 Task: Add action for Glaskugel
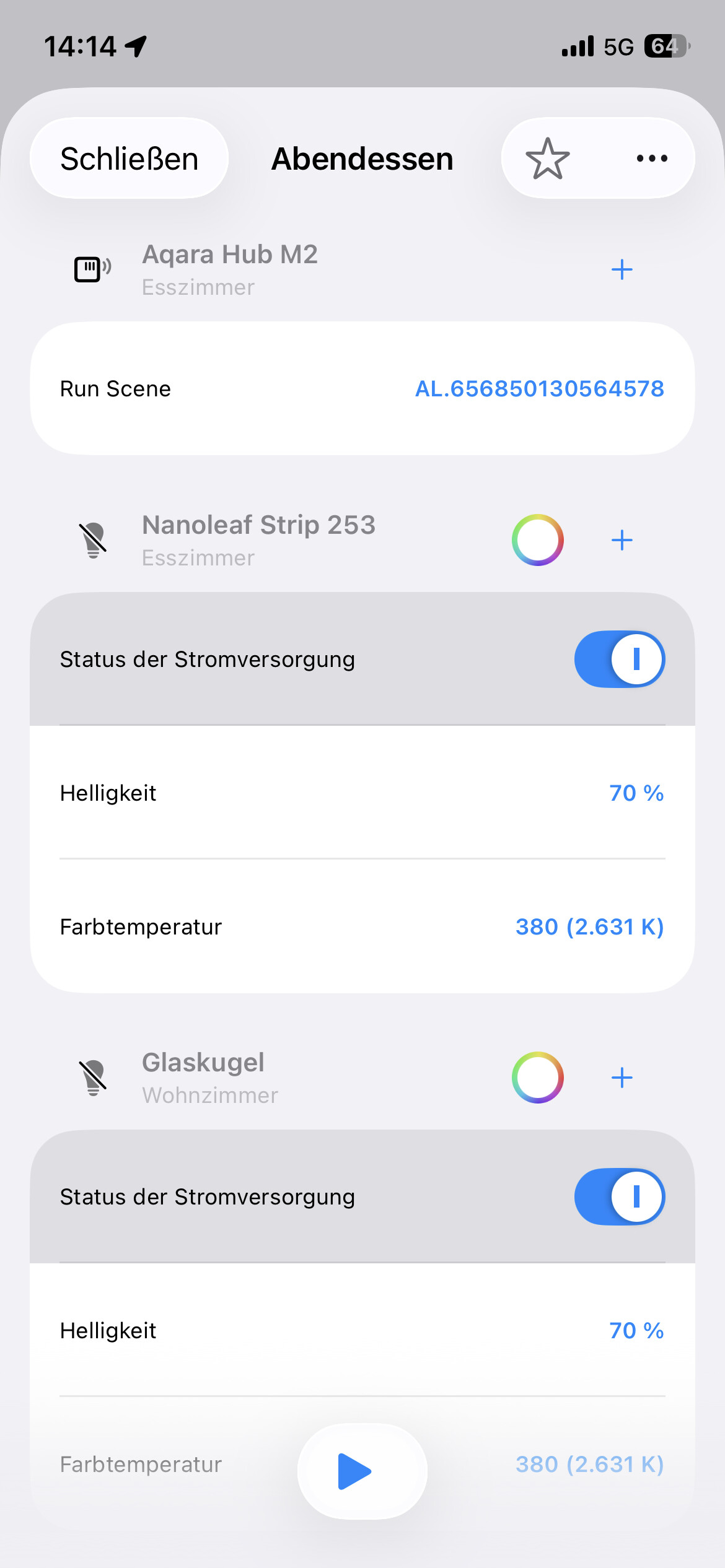coord(622,1078)
